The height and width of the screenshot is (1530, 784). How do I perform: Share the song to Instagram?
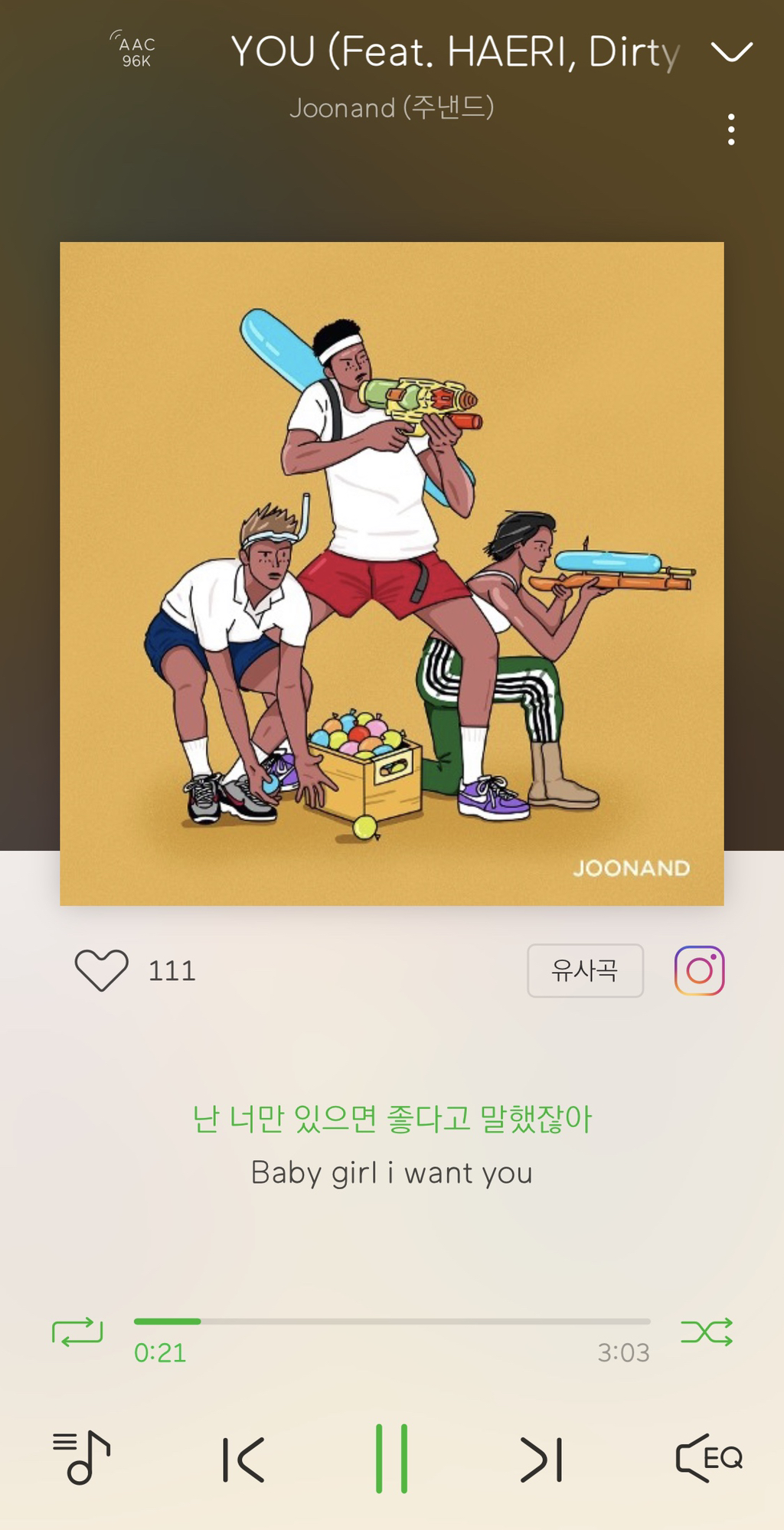click(699, 970)
